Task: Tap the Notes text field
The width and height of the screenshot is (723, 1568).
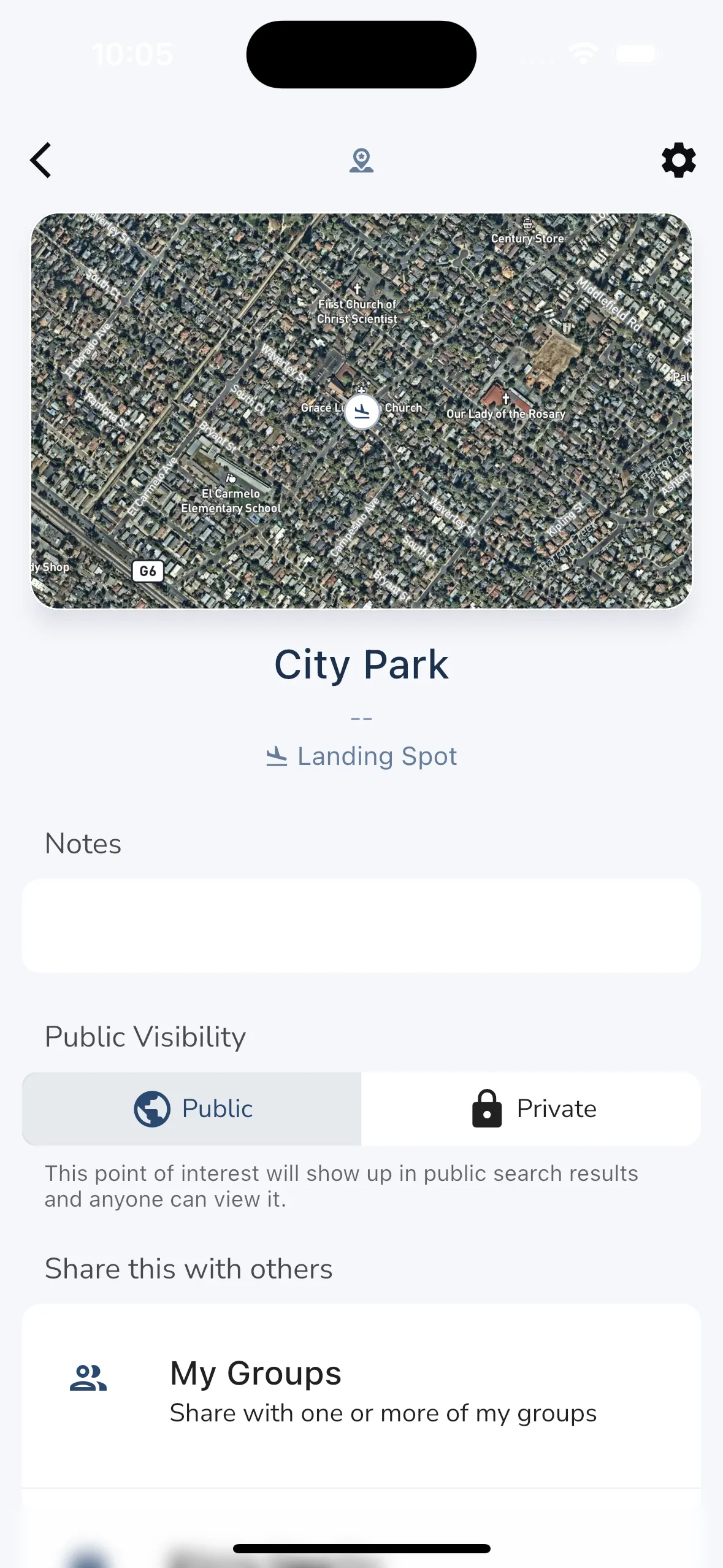Action: 361,926
